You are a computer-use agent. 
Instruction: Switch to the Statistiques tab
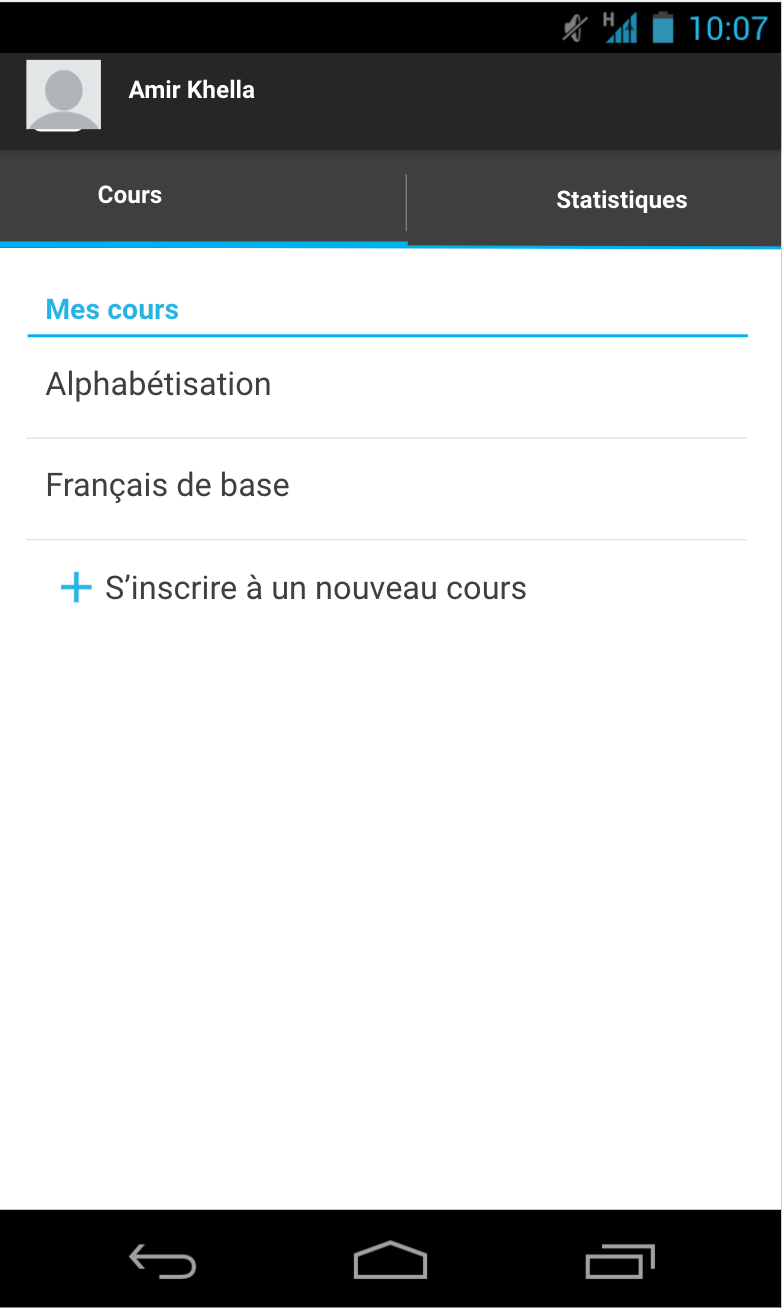pos(595,198)
